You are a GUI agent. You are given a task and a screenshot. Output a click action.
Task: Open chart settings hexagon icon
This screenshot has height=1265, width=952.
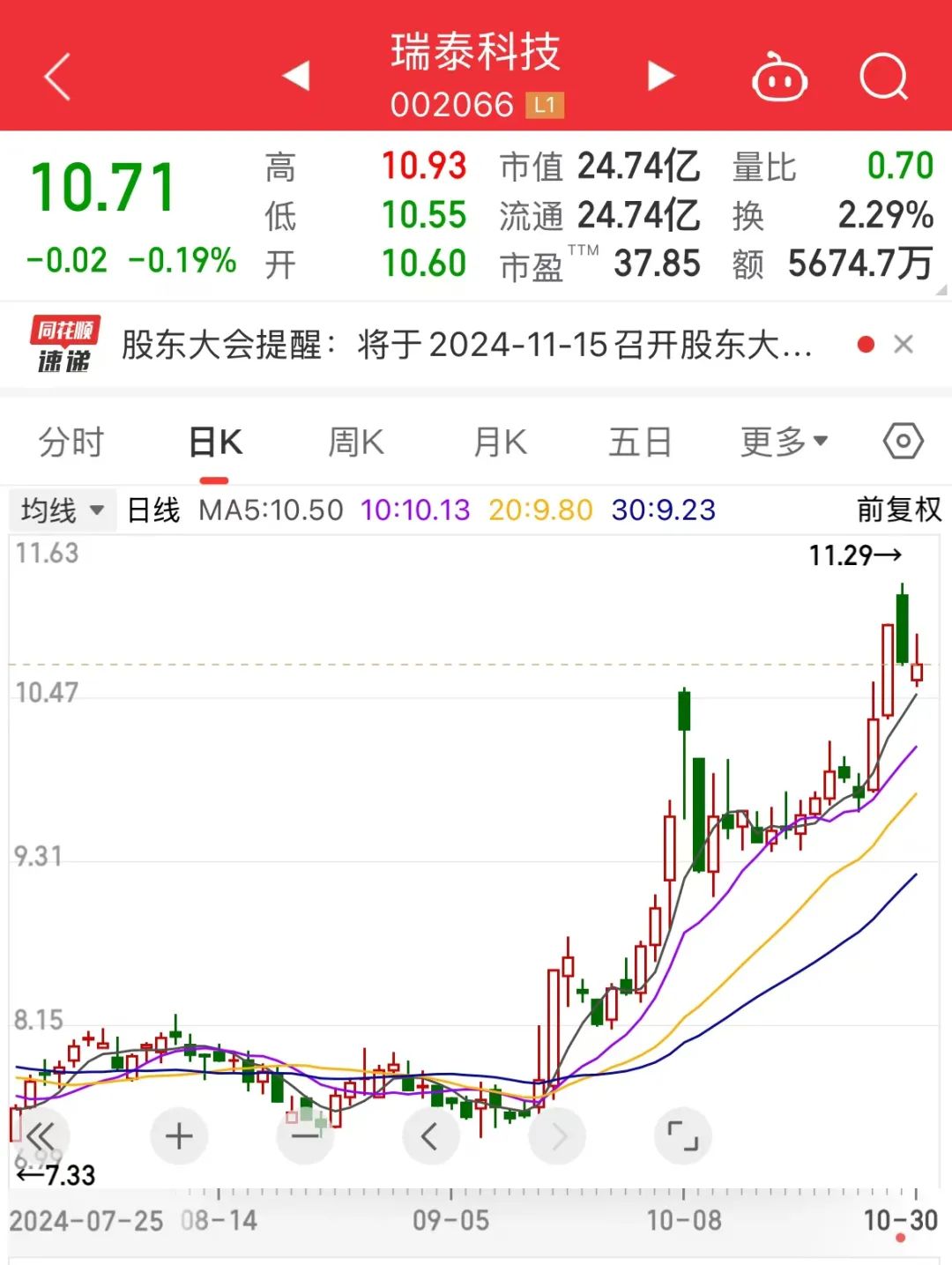[904, 441]
